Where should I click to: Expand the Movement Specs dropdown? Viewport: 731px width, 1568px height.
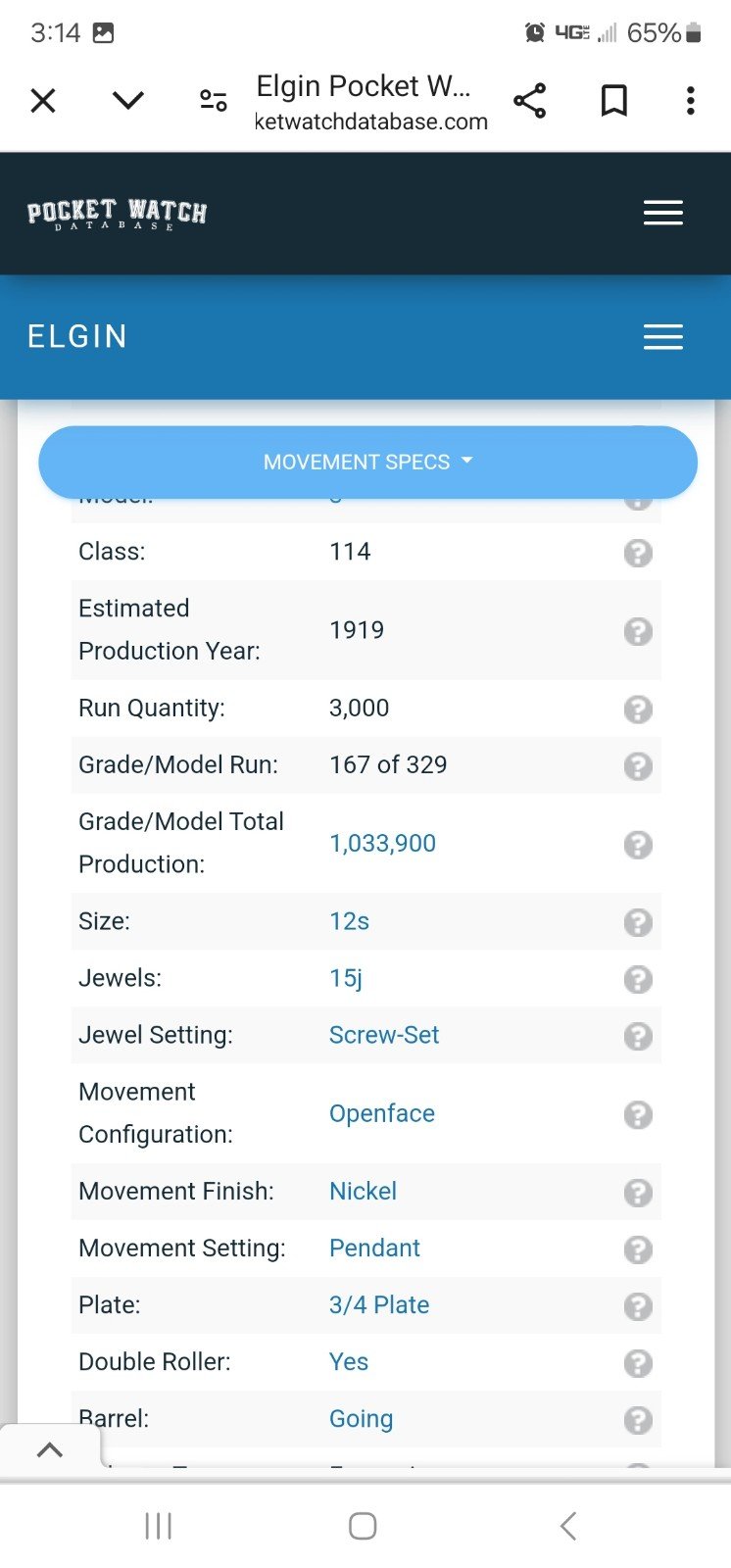tap(367, 462)
